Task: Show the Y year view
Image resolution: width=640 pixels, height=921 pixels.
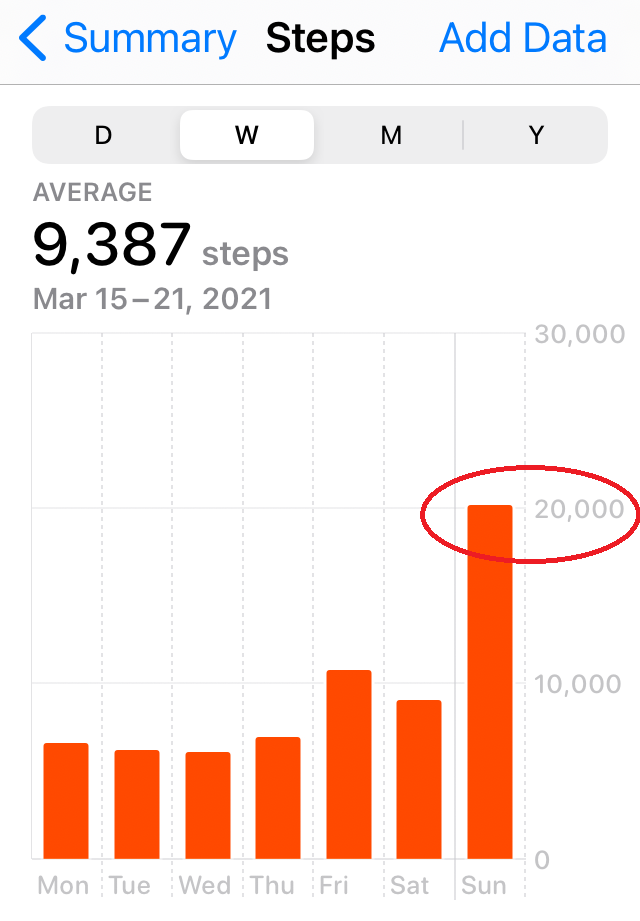Action: coord(536,135)
